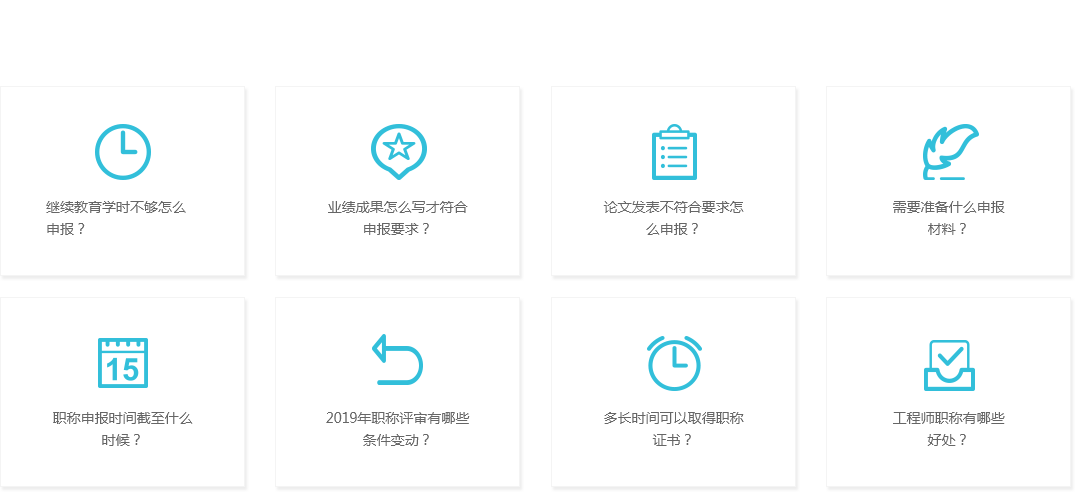
Task: Open the 工程师职称有哪些好处 card
Action: (948, 392)
